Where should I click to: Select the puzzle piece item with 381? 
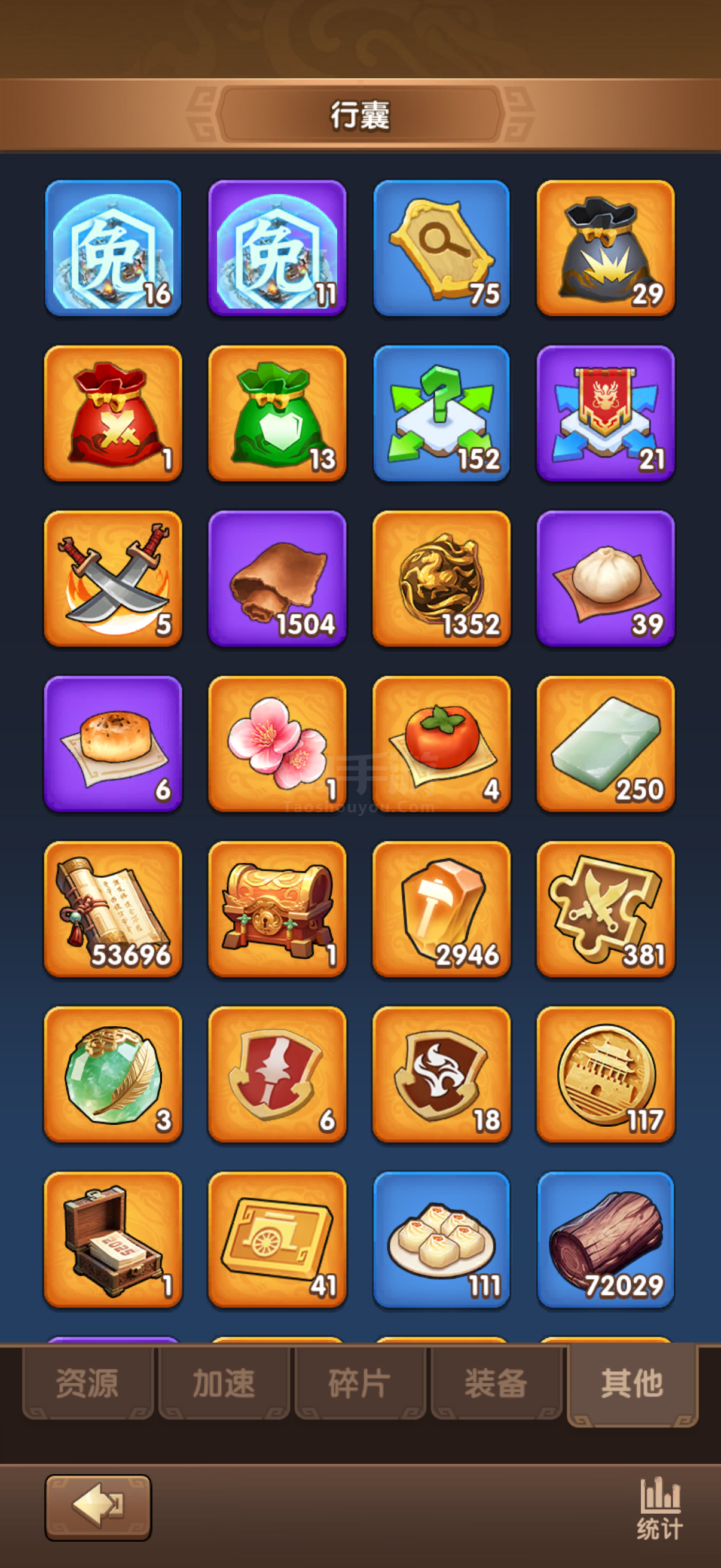[x=606, y=909]
